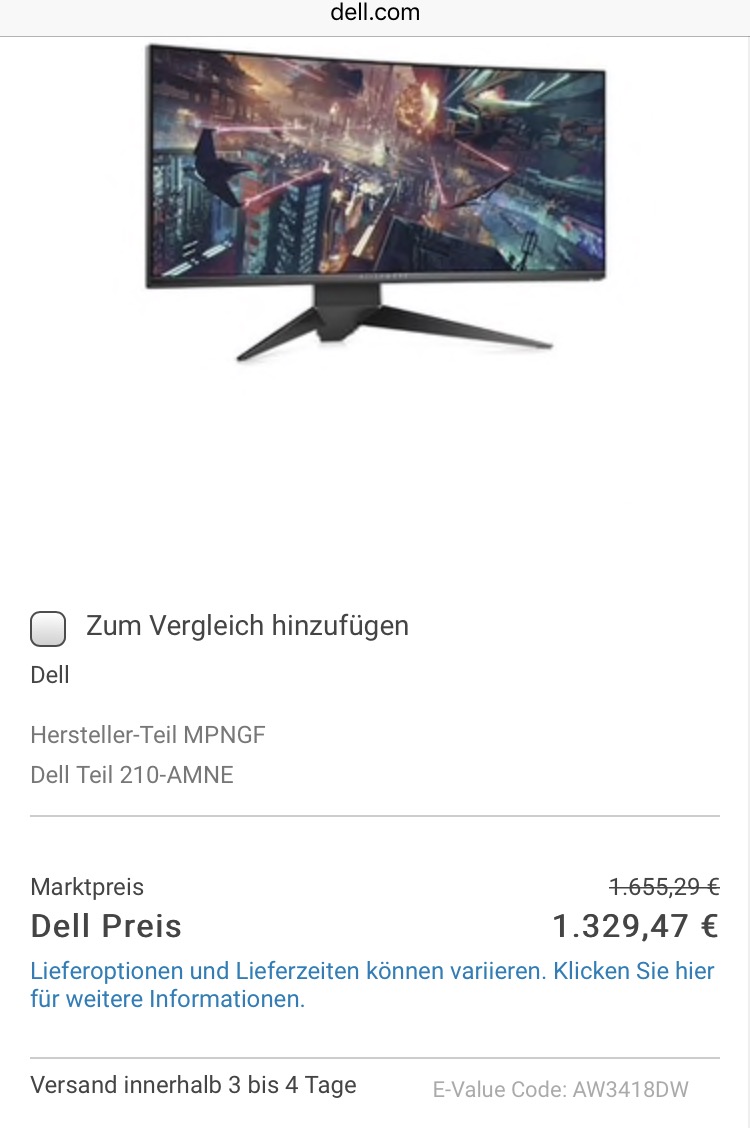
Task: Open the Lieferoptionen und Lieferzeiten info link
Action: pos(372,984)
